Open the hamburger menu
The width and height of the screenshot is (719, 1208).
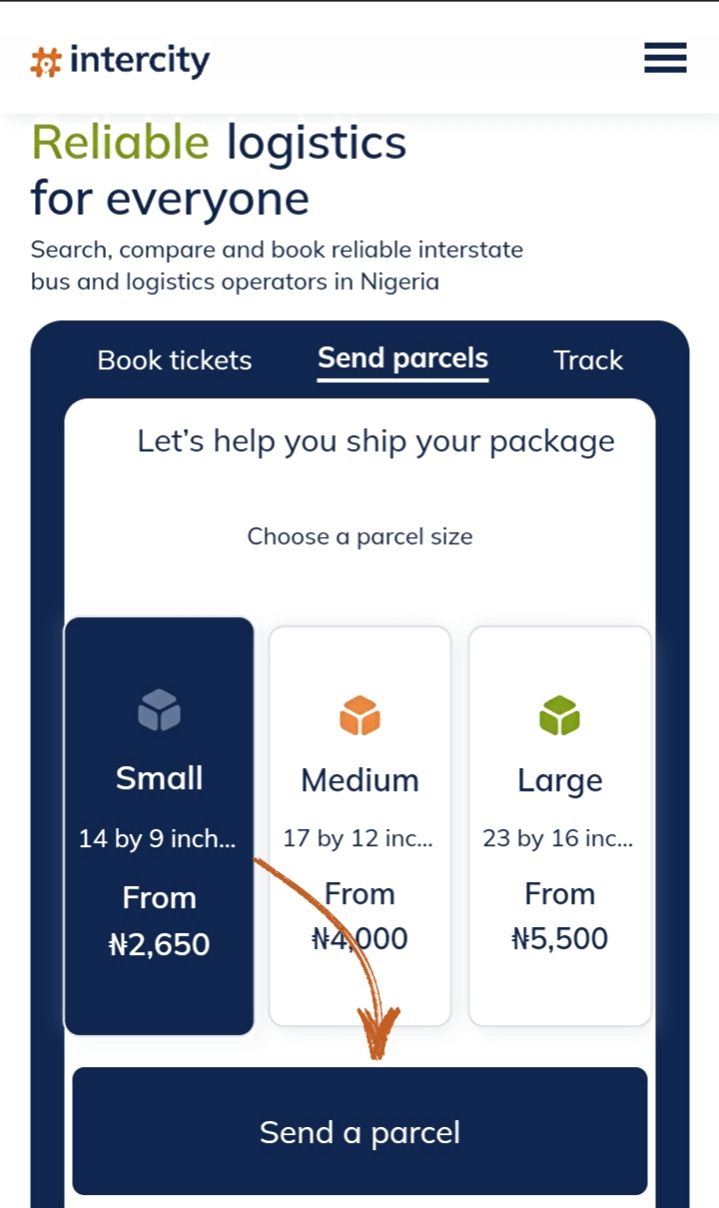tap(665, 58)
